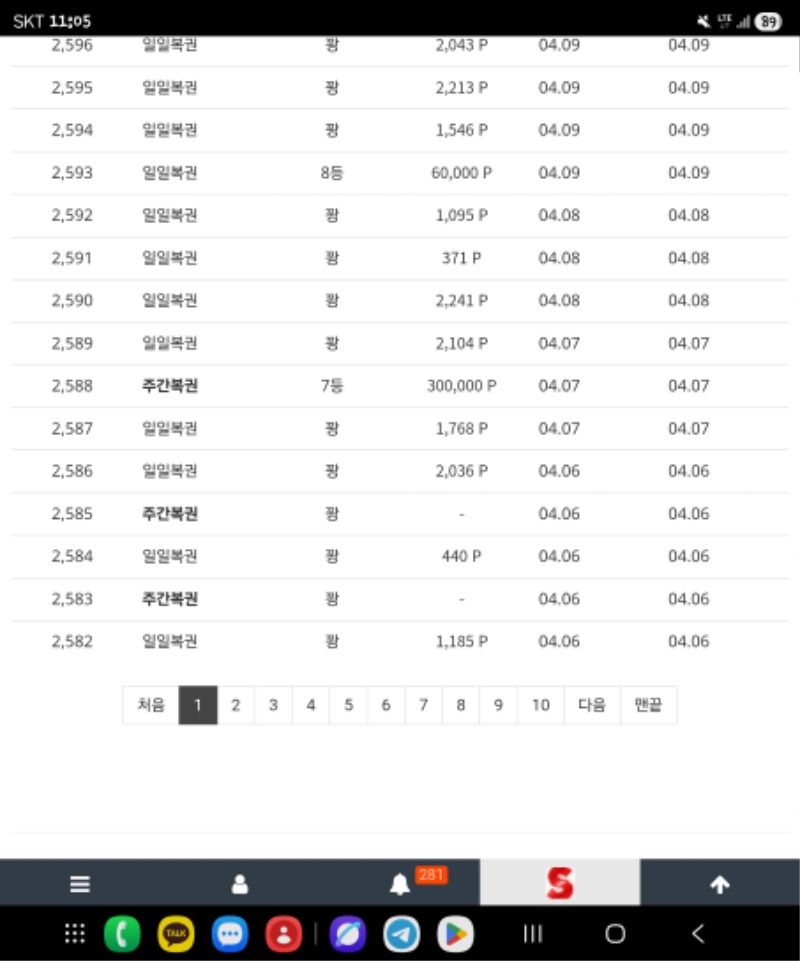Open page 7 of the list

tap(423, 705)
